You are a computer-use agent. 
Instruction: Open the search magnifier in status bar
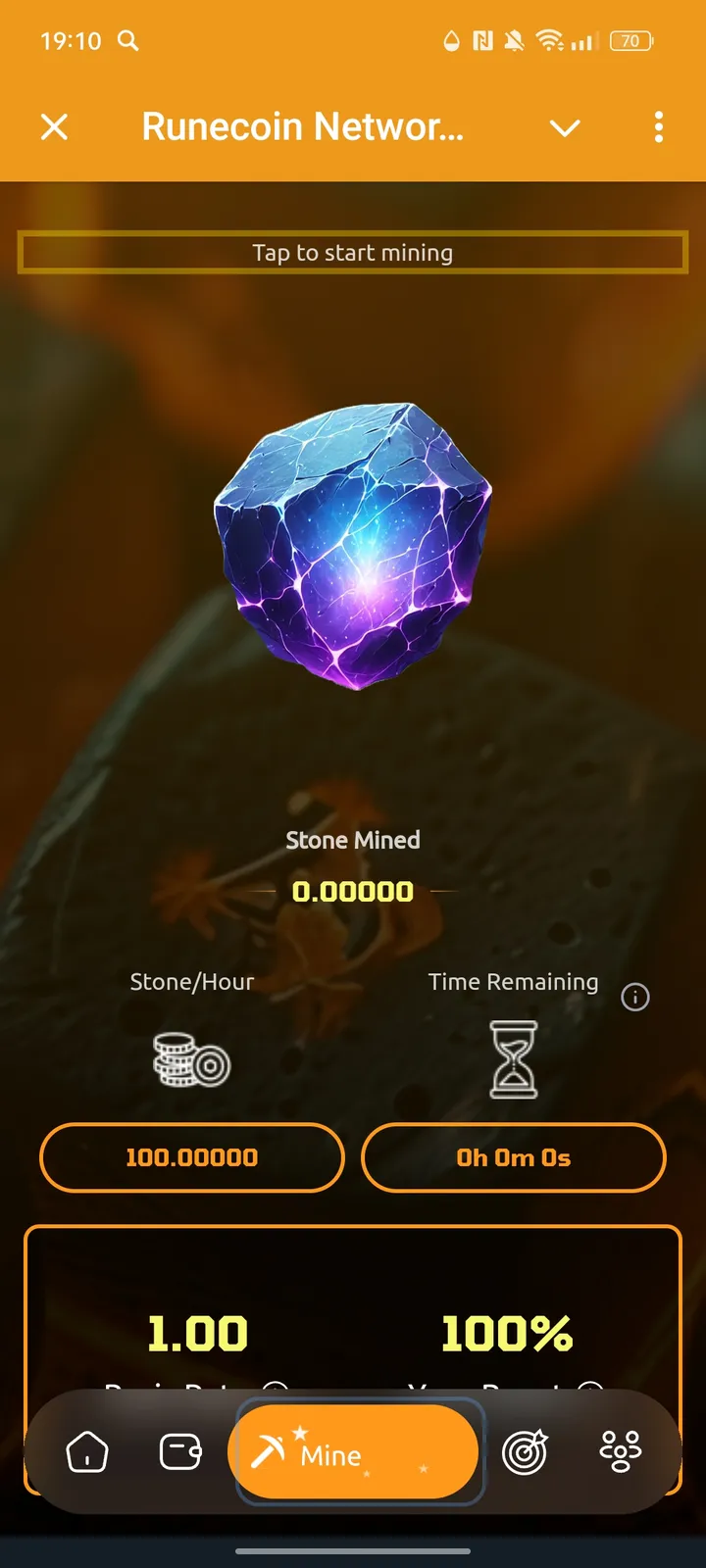click(x=126, y=41)
